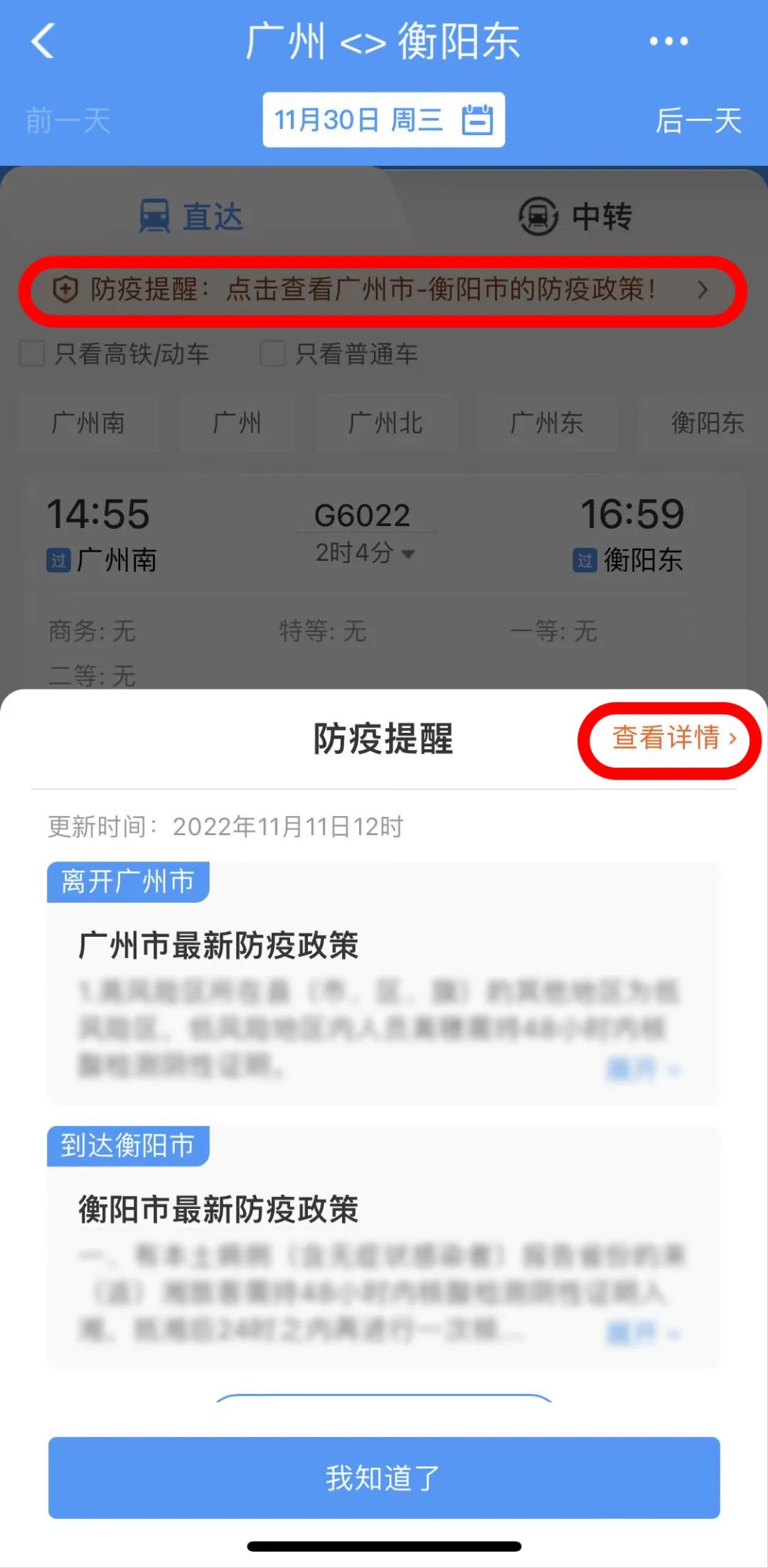Viewport: 768px width, 1568px height.
Task: Jump to 后一天 (next day)
Action: [x=698, y=121]
